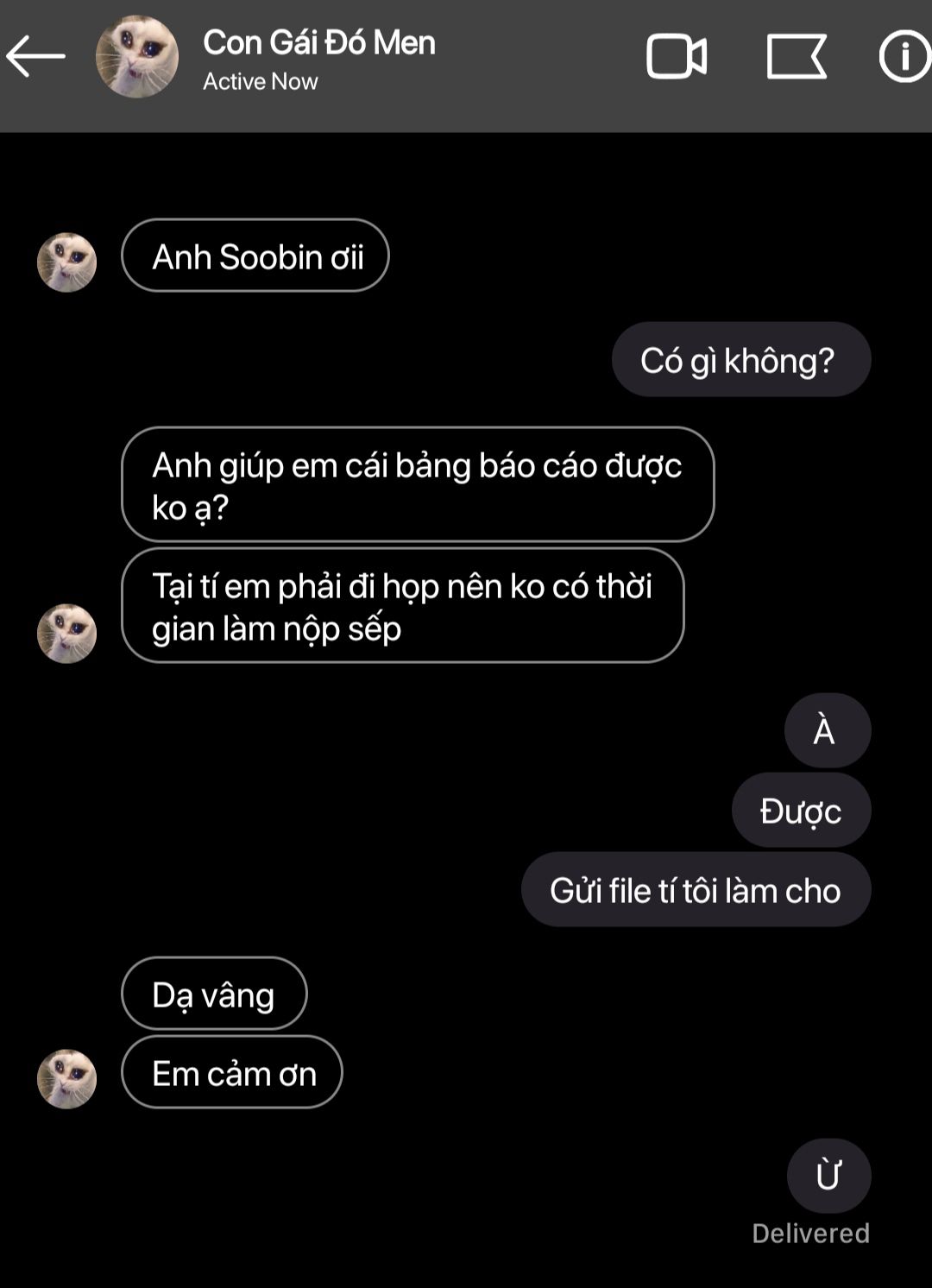Tap the avatar beside "Anh Soobin ơii"
This screenshot has height=1288, width=932.
[x=66, y=262]
